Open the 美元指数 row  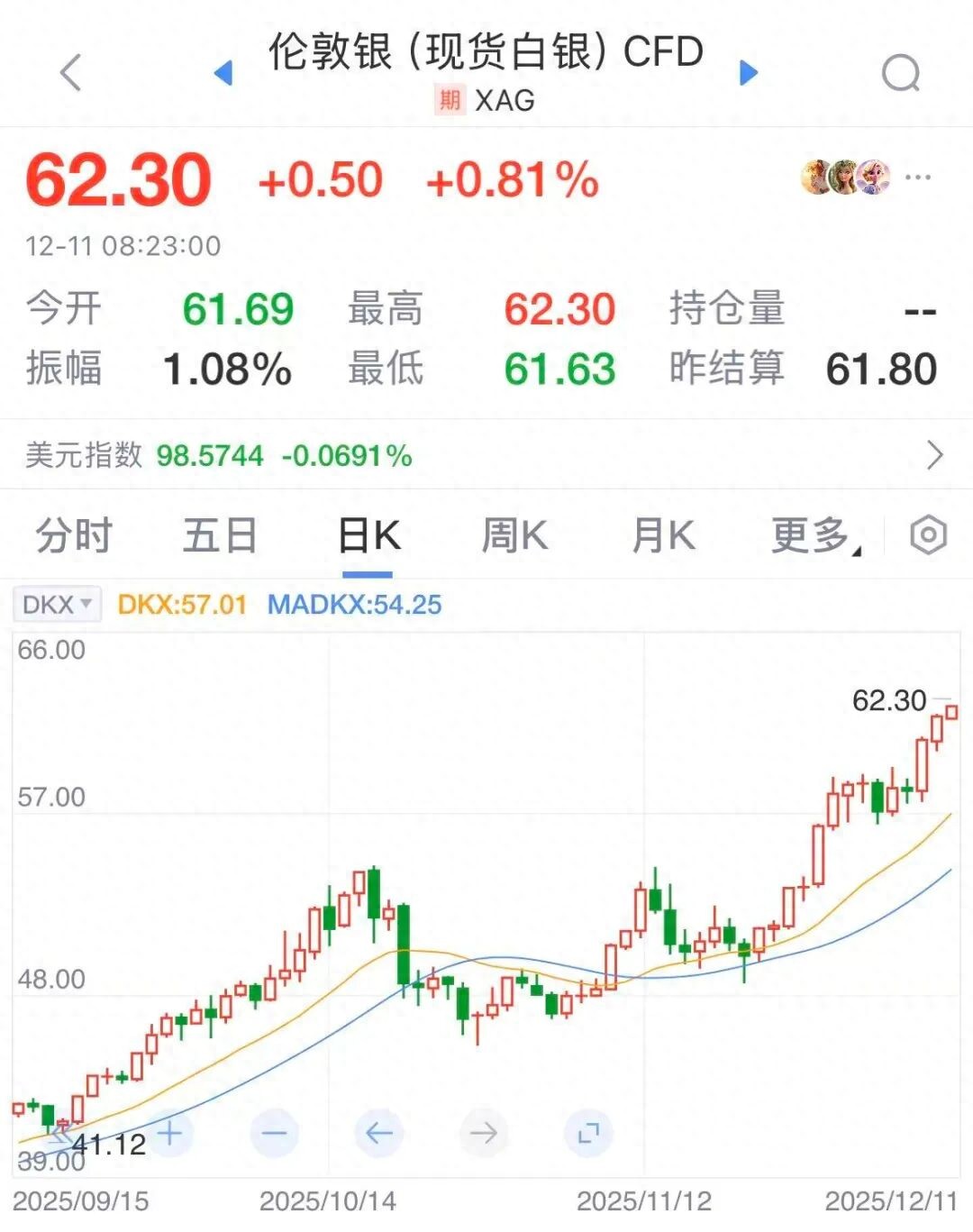486,455
